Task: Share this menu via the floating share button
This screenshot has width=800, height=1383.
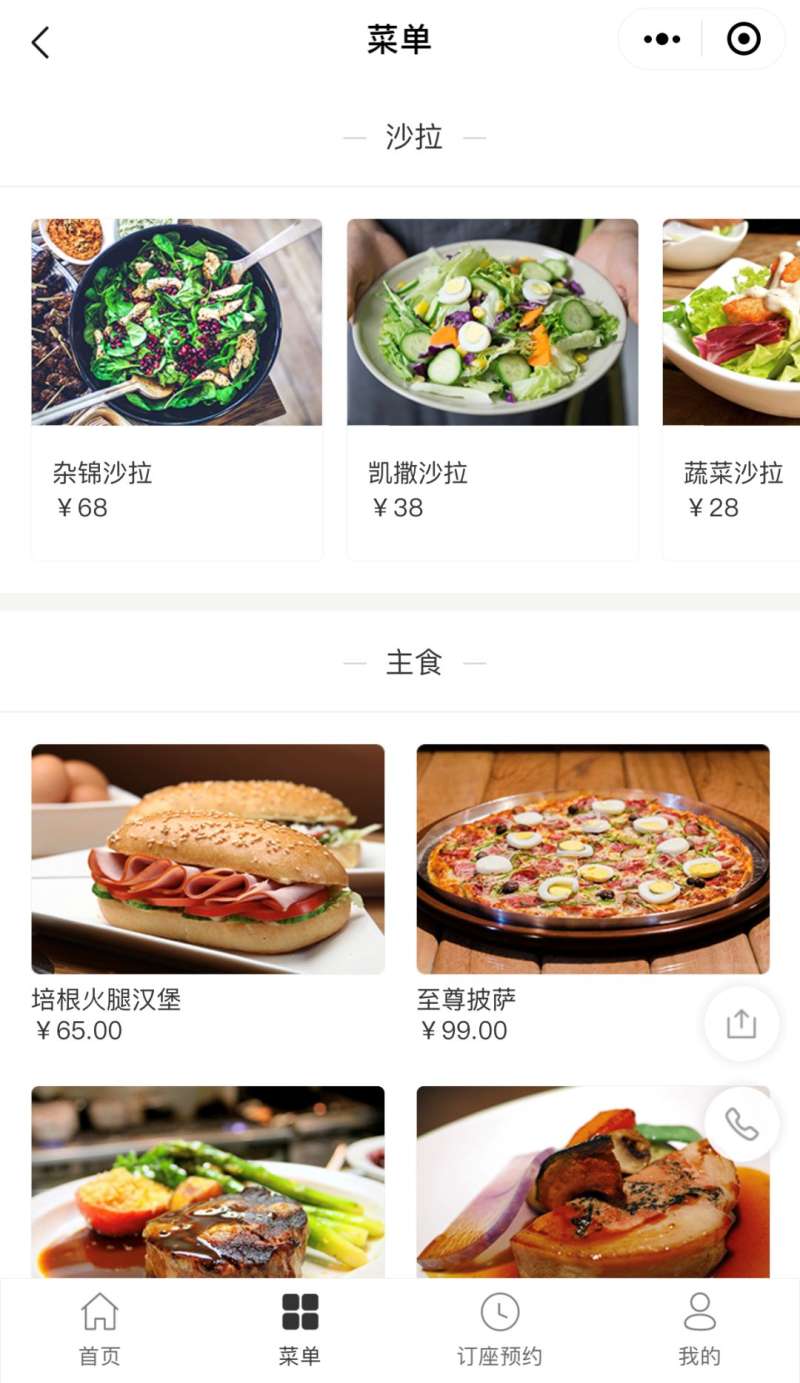Action: pyautogui.click(x=741, y=1024)
